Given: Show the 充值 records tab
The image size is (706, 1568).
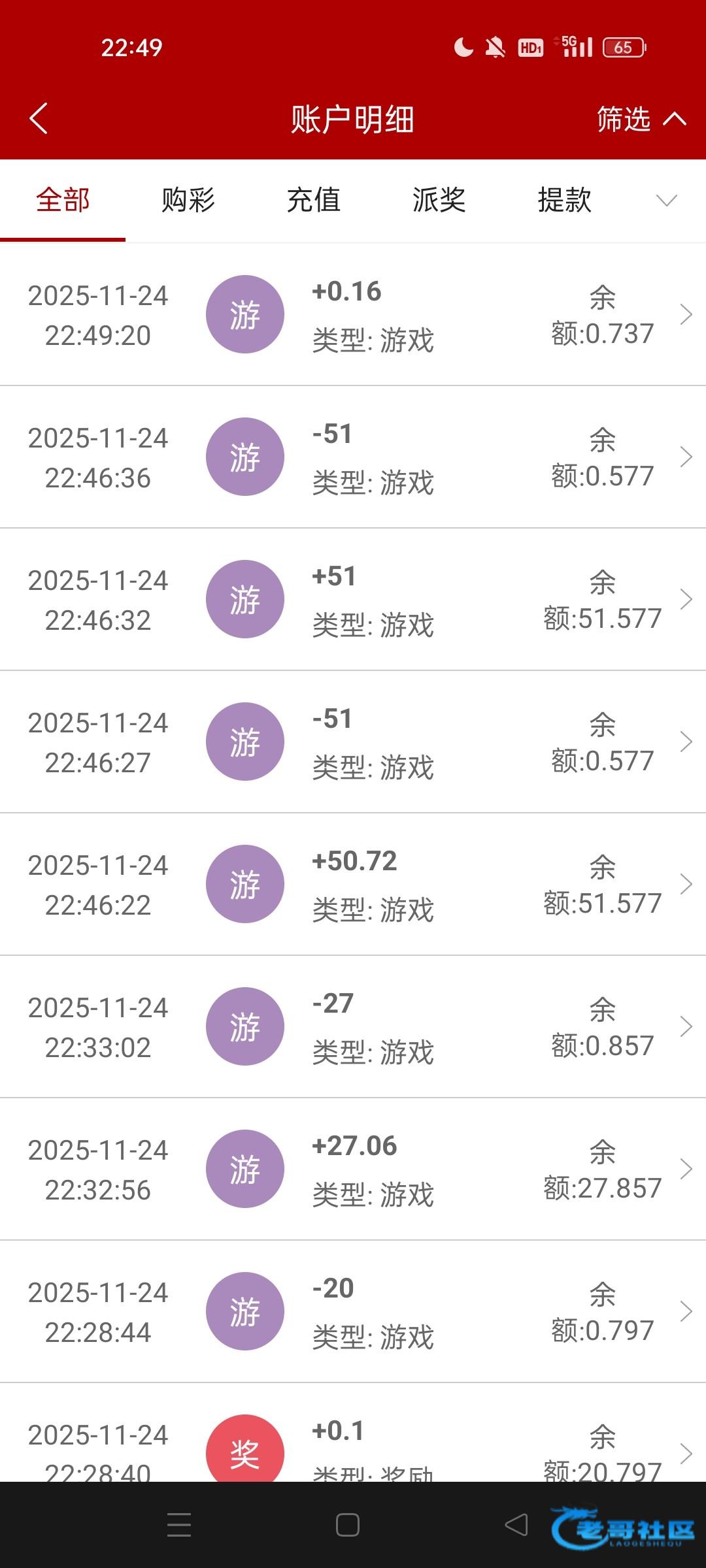Looking at the screenshot, I should (x=314, y=200).
